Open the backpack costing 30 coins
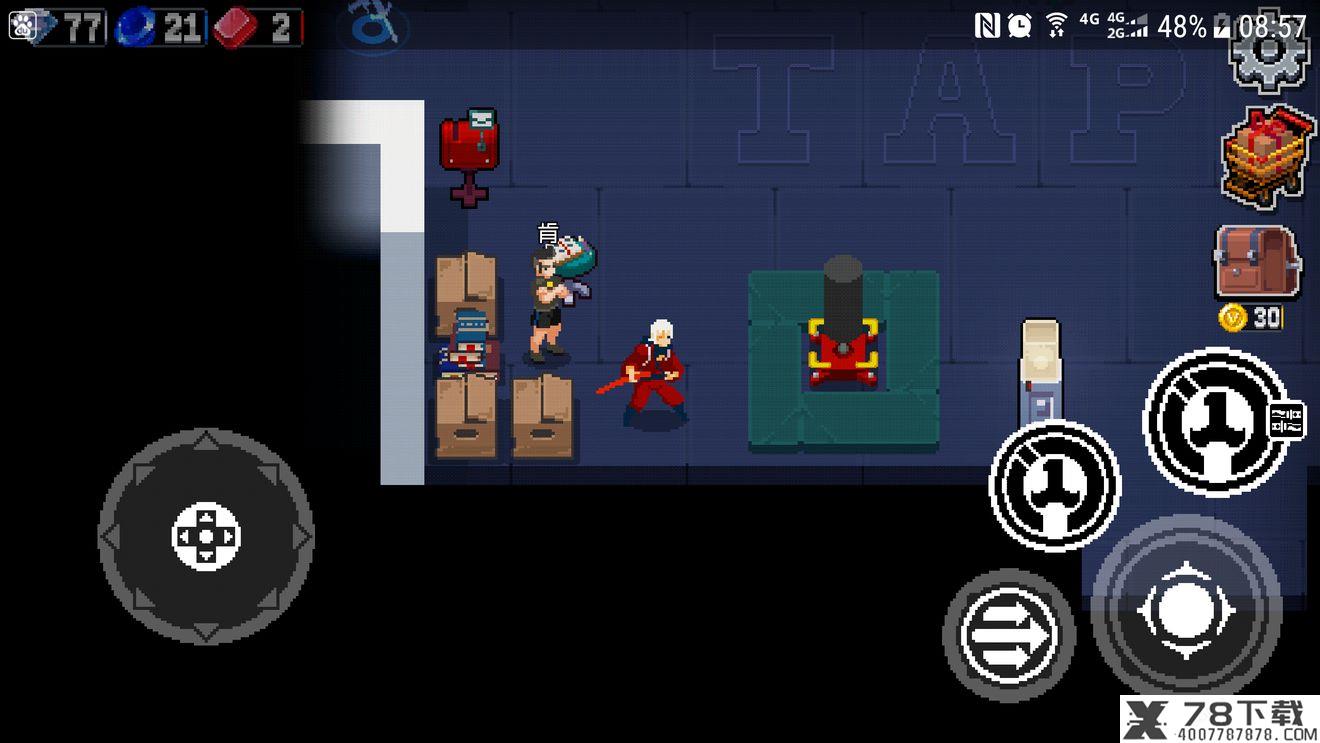The height and width of the screenshot is (743, 1320). click(x=1257, y=262)
